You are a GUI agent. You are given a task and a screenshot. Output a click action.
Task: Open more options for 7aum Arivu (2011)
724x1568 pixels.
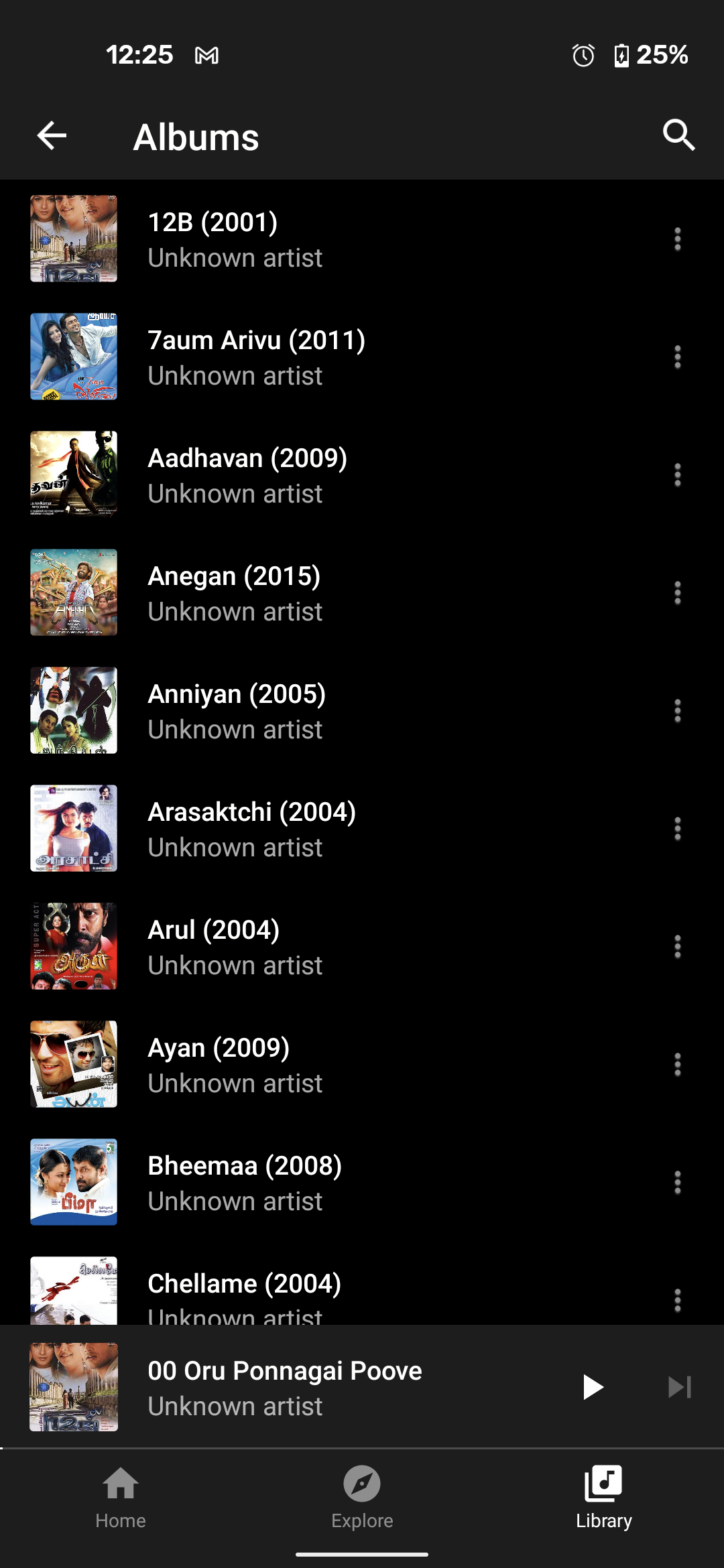click(677, 357)
